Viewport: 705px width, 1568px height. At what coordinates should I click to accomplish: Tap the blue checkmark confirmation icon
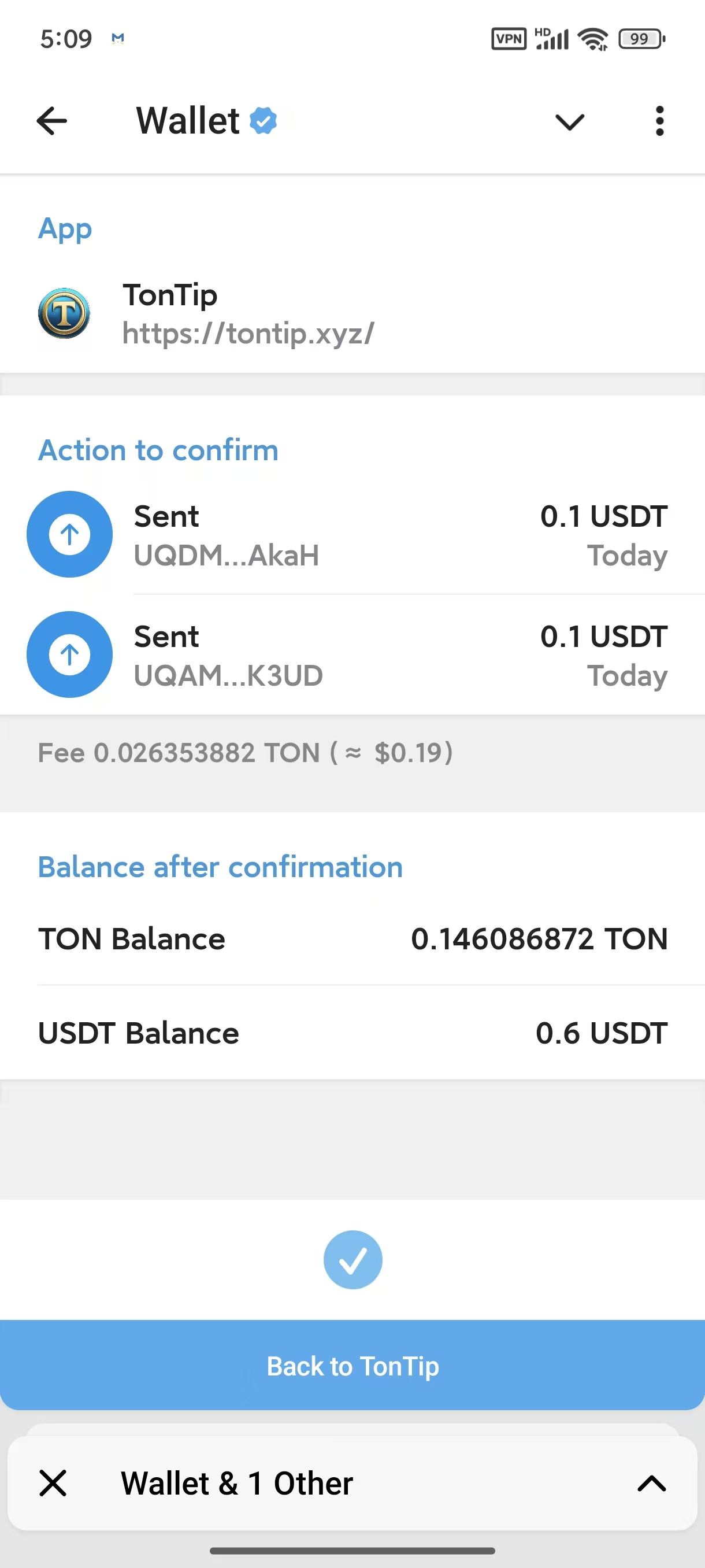(x=352, y=1260)
